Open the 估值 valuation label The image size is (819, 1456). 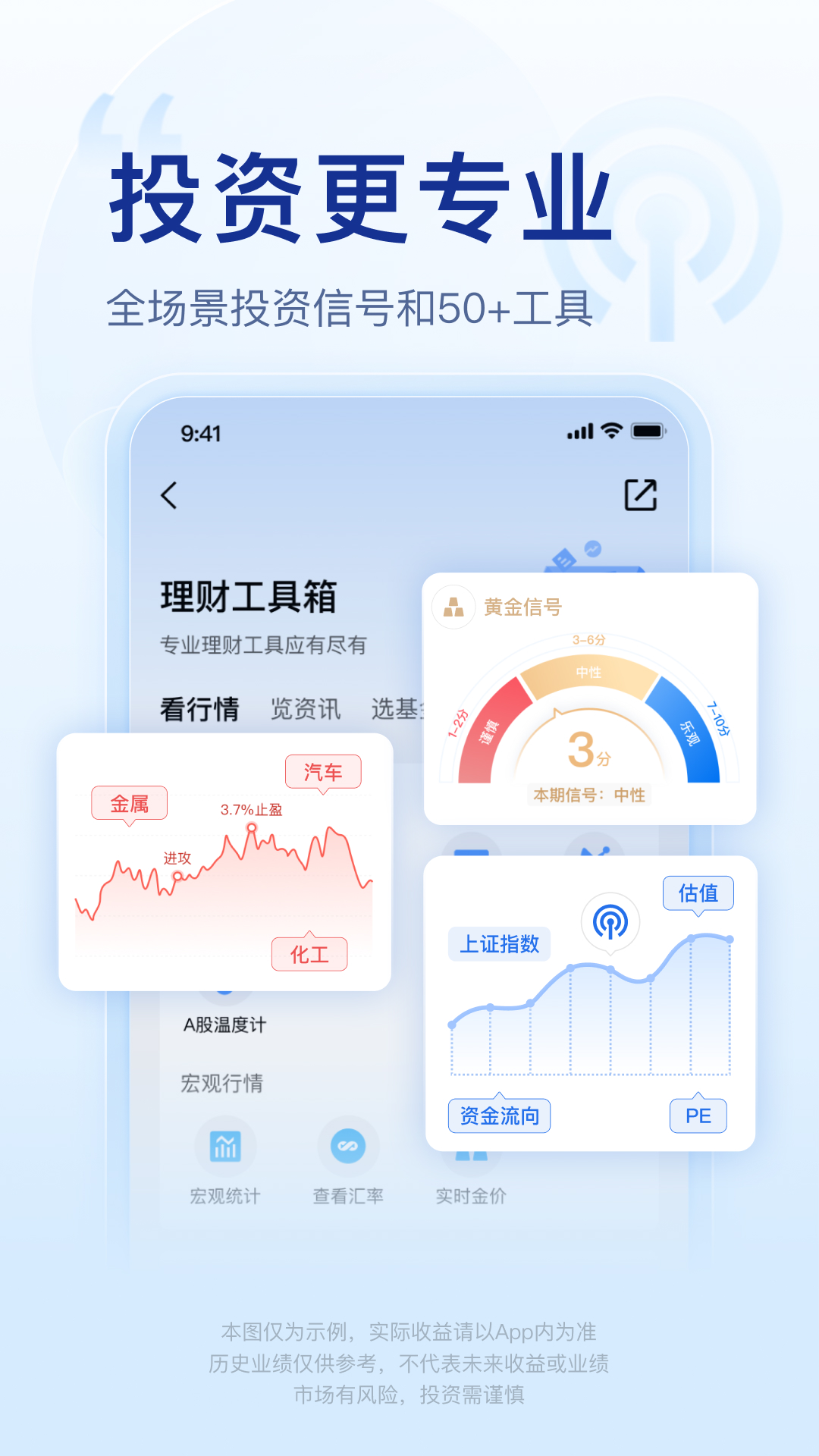[x=697, y=894]
